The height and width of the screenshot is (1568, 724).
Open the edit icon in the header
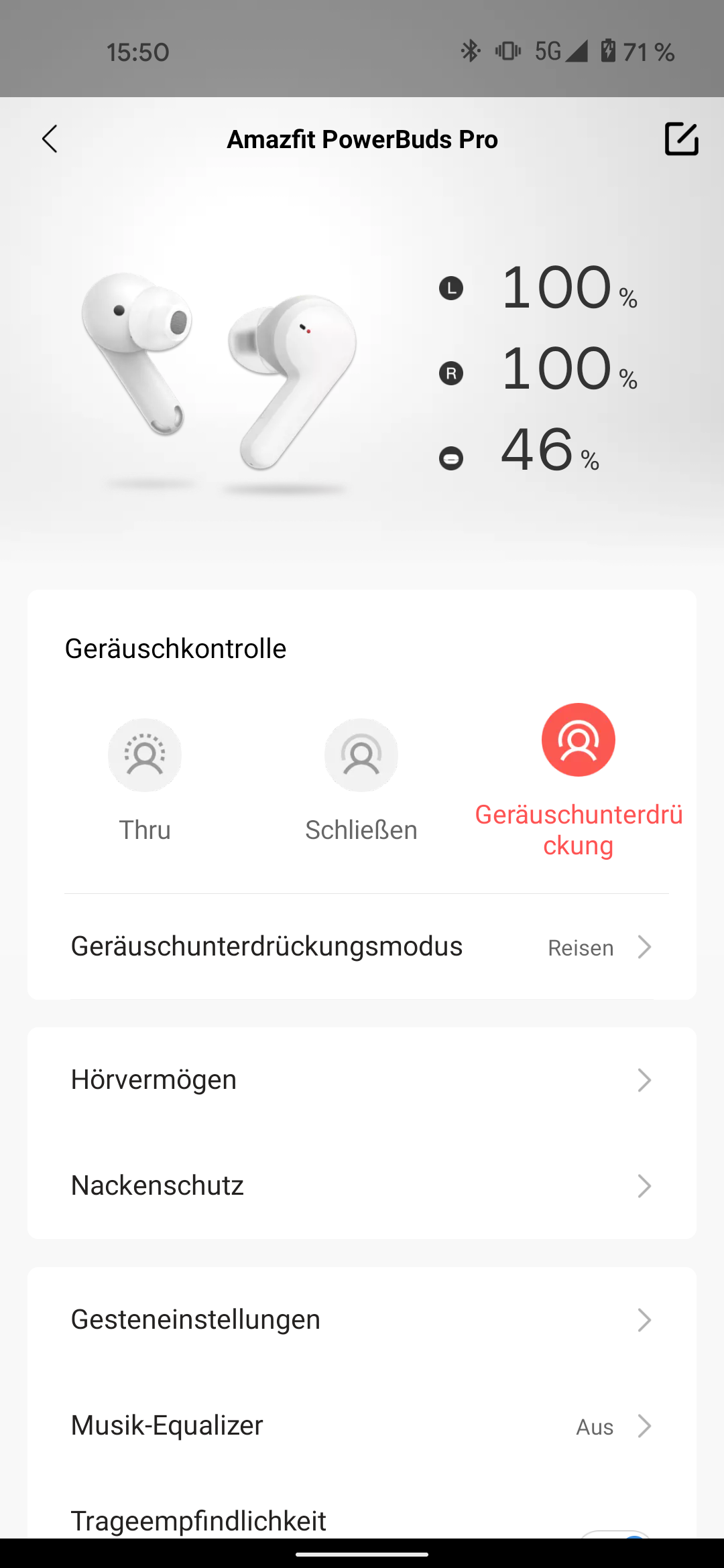(x=681, y=139)
